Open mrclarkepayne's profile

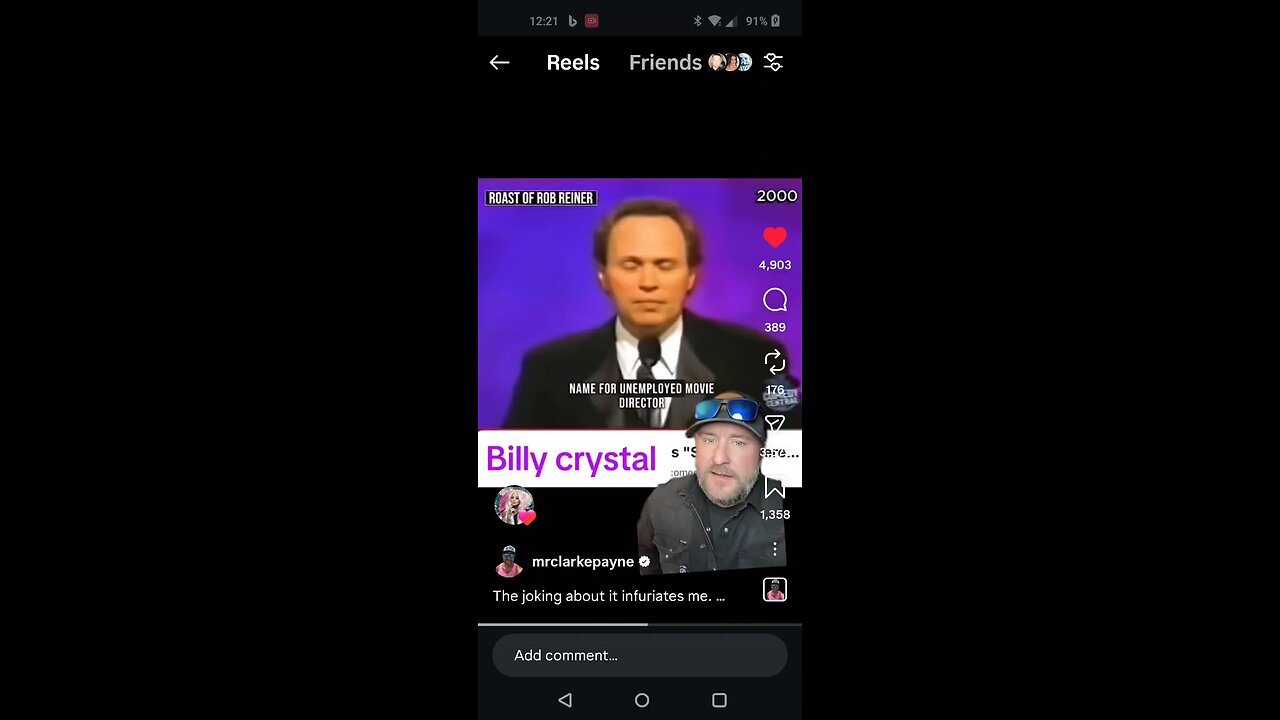pos(582,562)
